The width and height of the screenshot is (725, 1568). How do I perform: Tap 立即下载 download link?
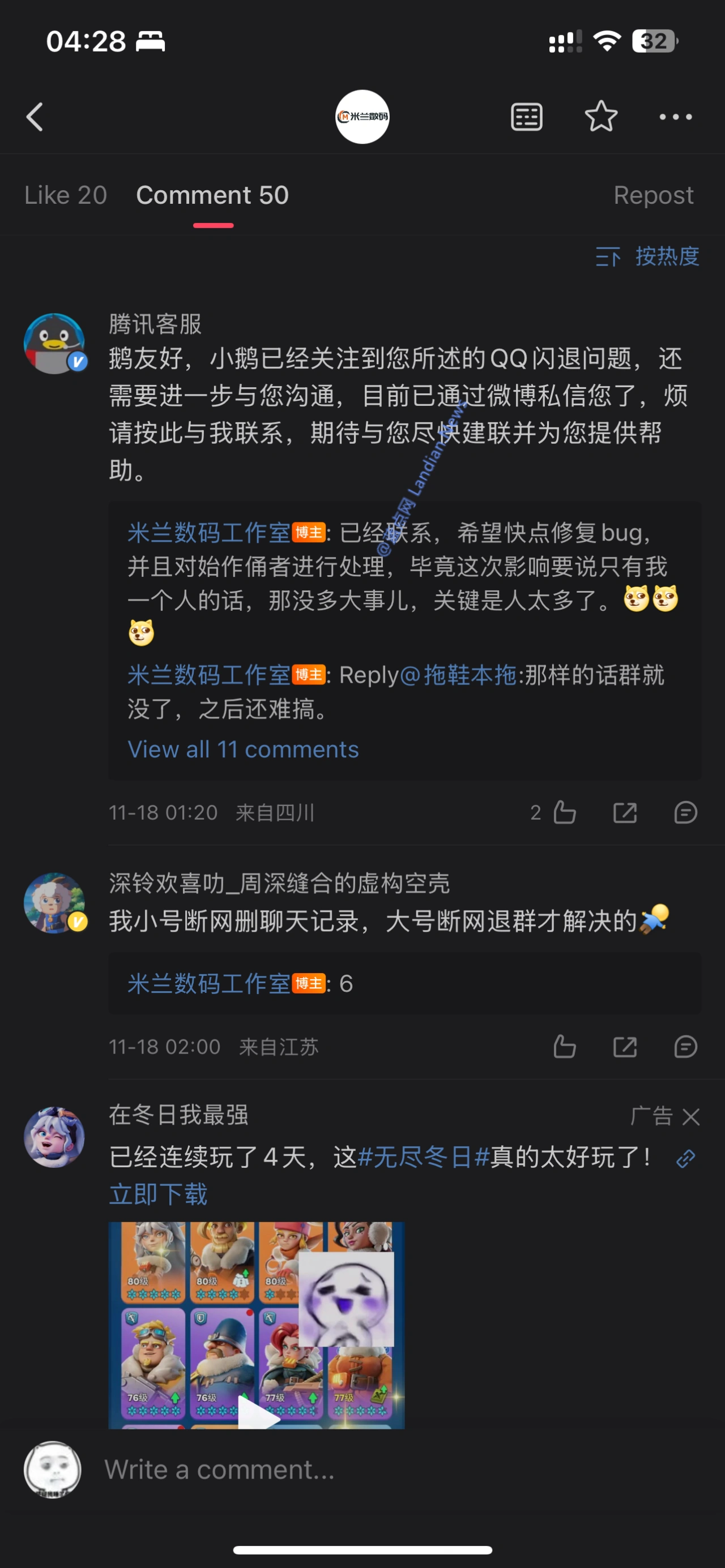pos(159,1194)
